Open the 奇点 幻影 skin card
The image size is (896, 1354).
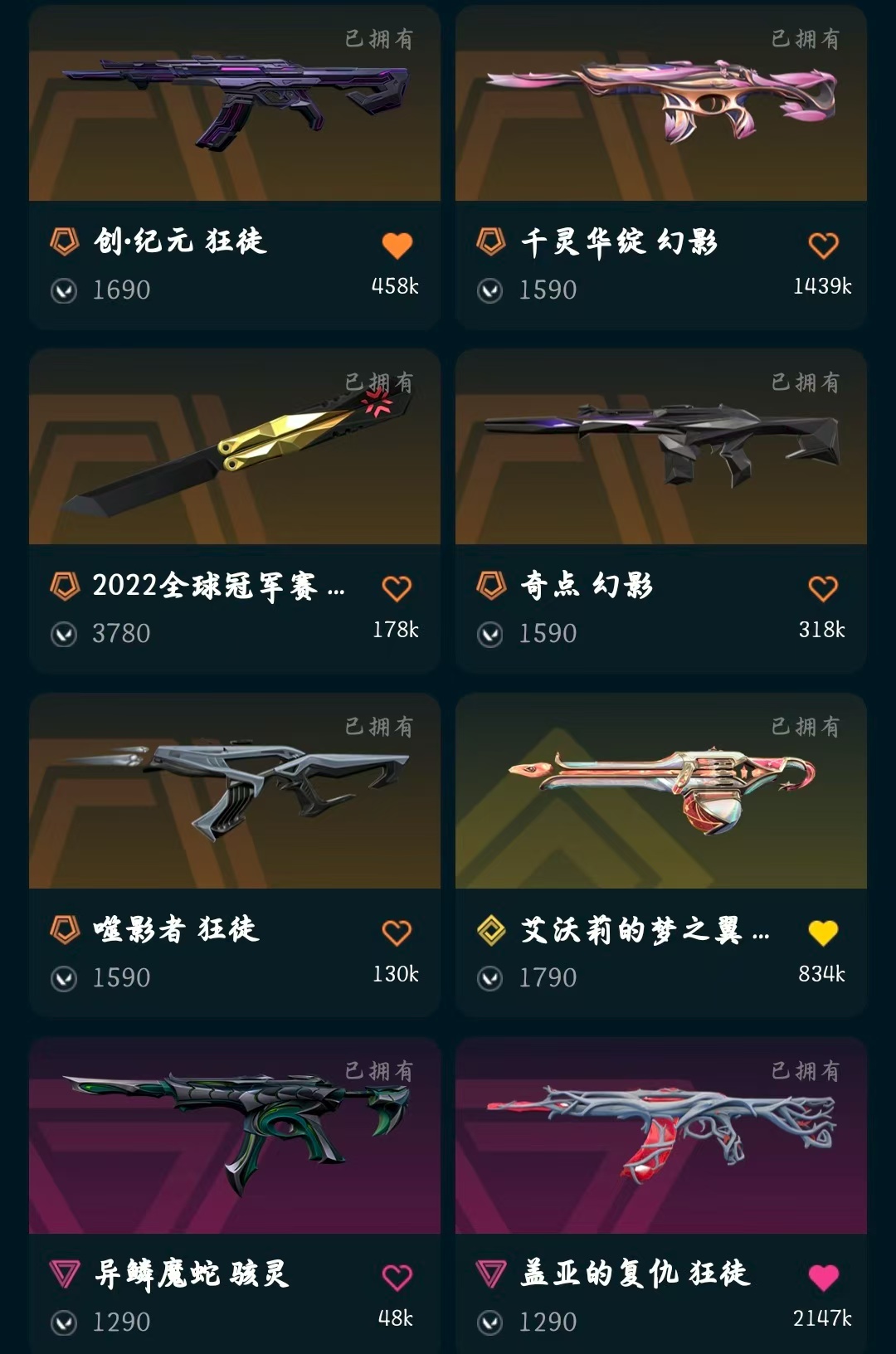661,511
